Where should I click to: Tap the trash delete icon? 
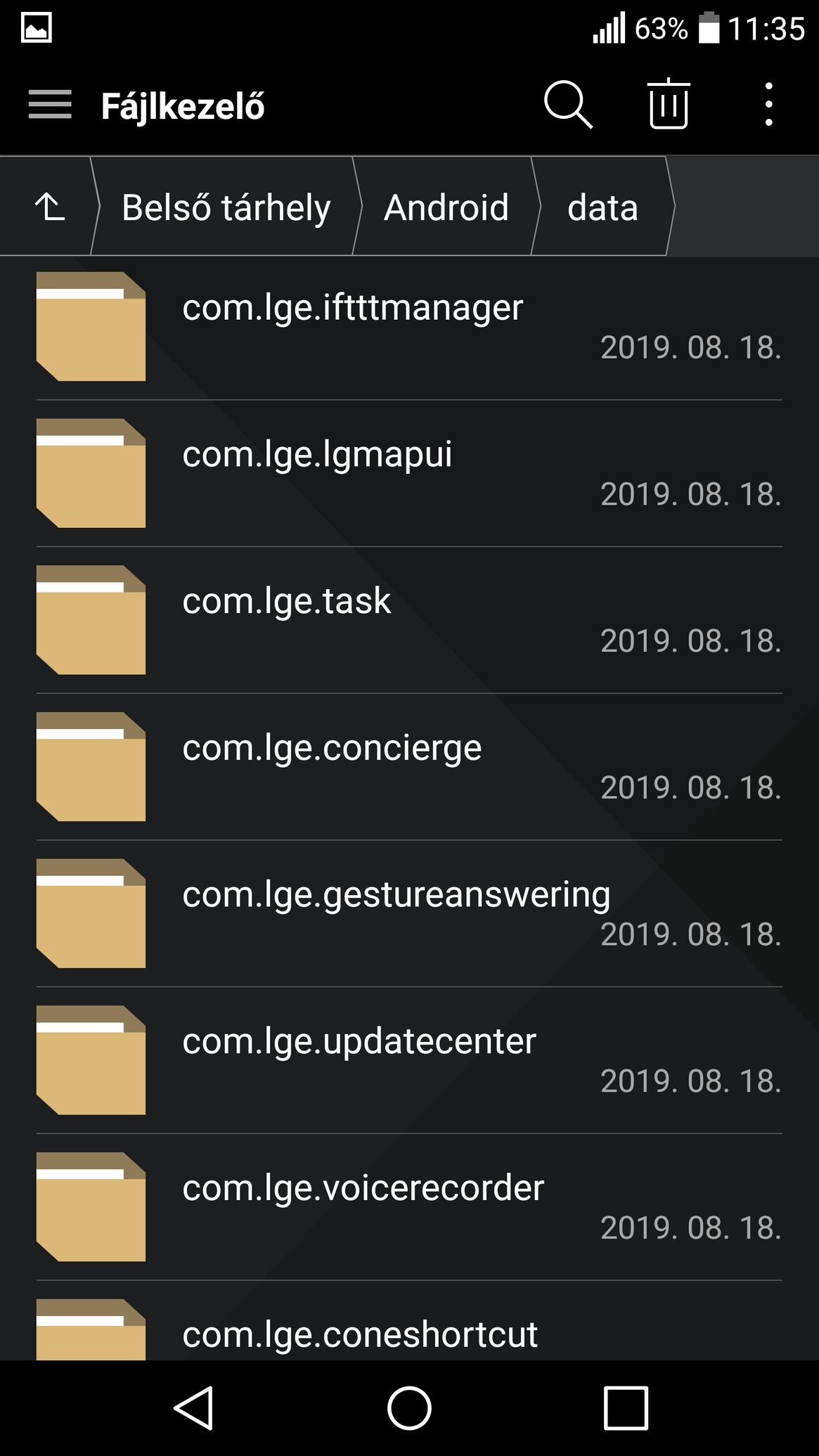(x=669, y=104)
